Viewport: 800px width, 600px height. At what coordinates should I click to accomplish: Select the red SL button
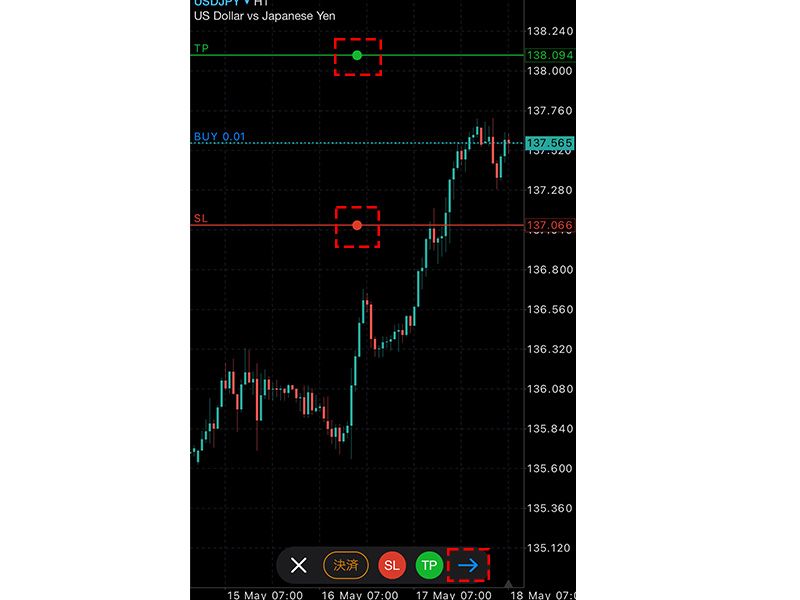(x=392, y=566)
